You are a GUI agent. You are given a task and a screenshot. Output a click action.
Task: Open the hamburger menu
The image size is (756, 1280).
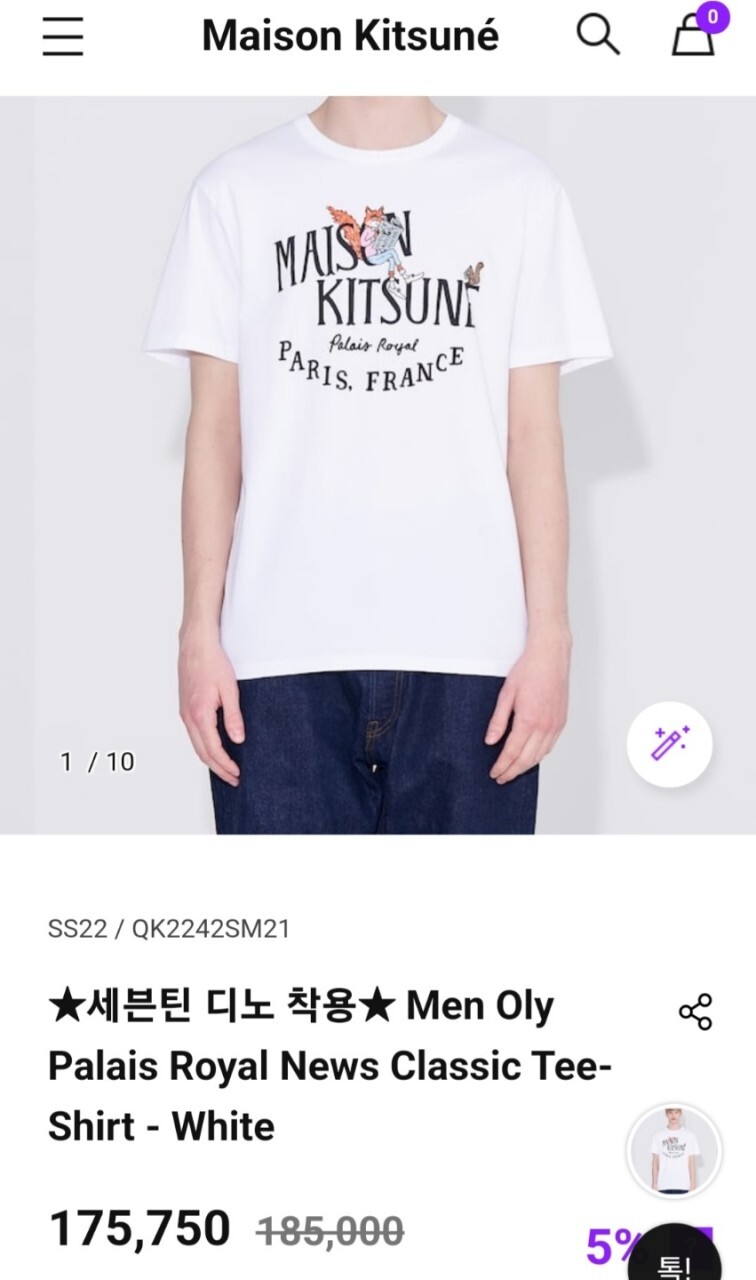63,37
